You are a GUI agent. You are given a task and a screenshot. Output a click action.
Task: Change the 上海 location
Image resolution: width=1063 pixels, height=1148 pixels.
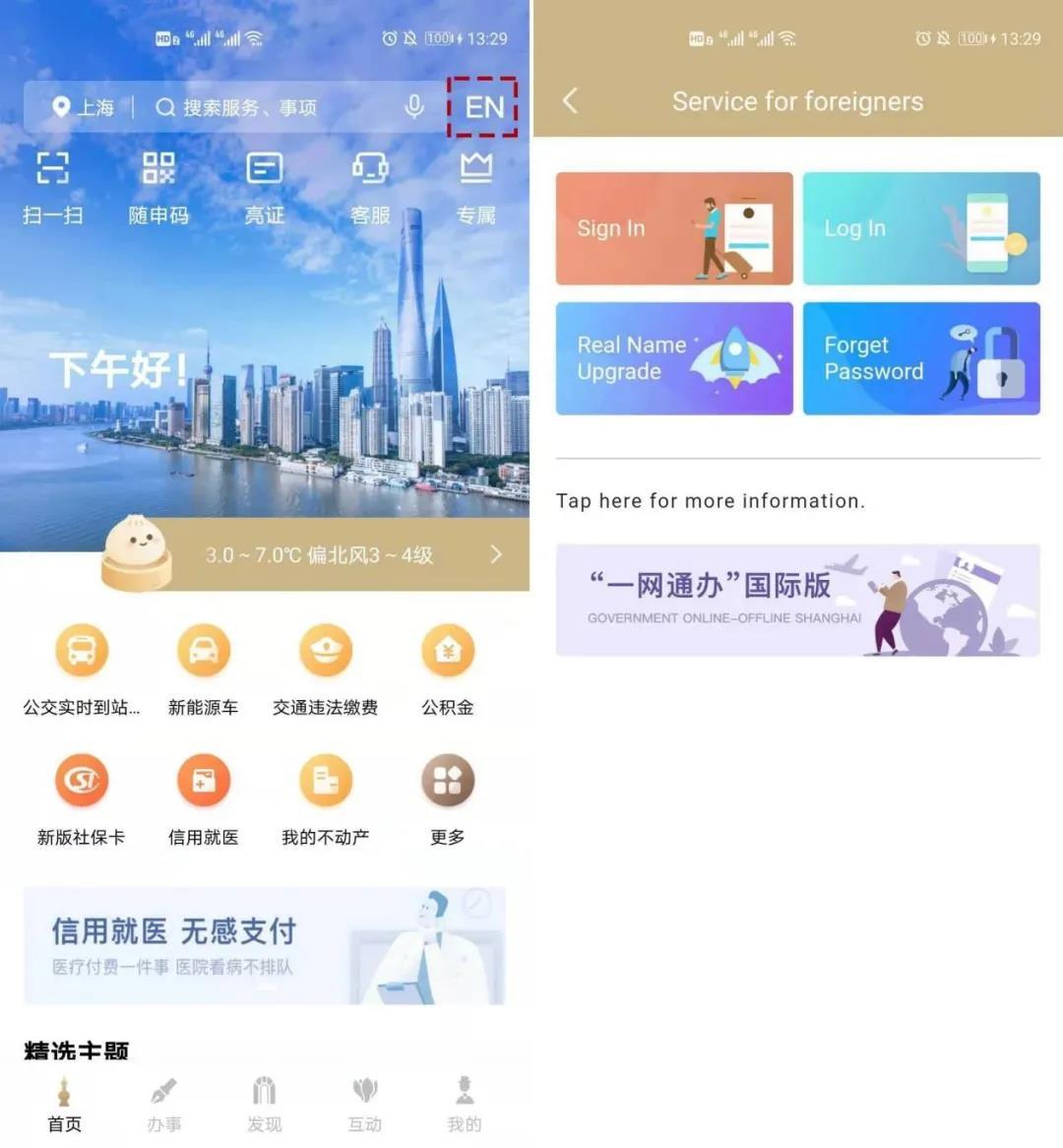(x=84, y=107)
